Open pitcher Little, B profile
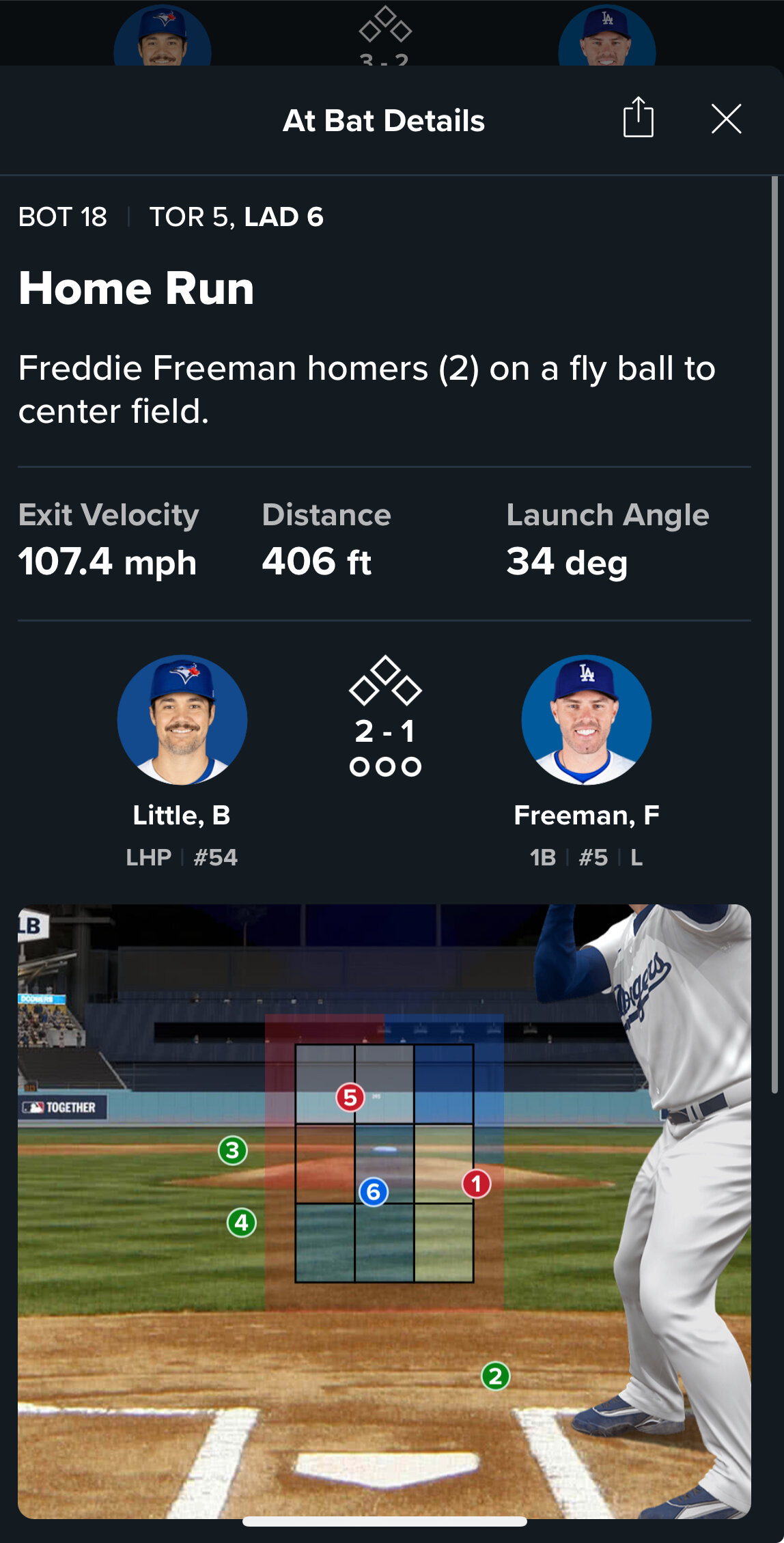784x1543 pixels. coord(182,720)
